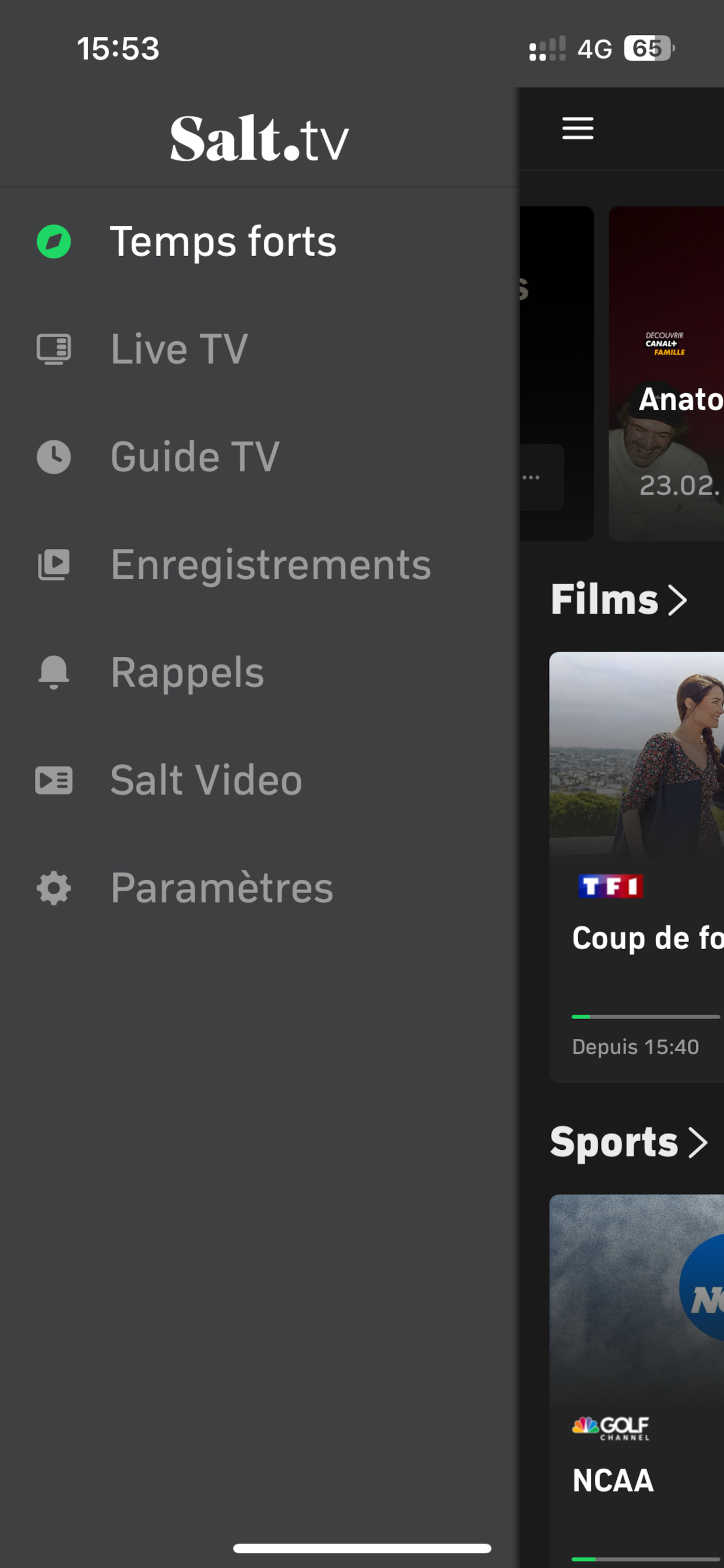This screenshot has height=1568, width=724.
Task: Open the three-dot options button
Action: [532, 478]
